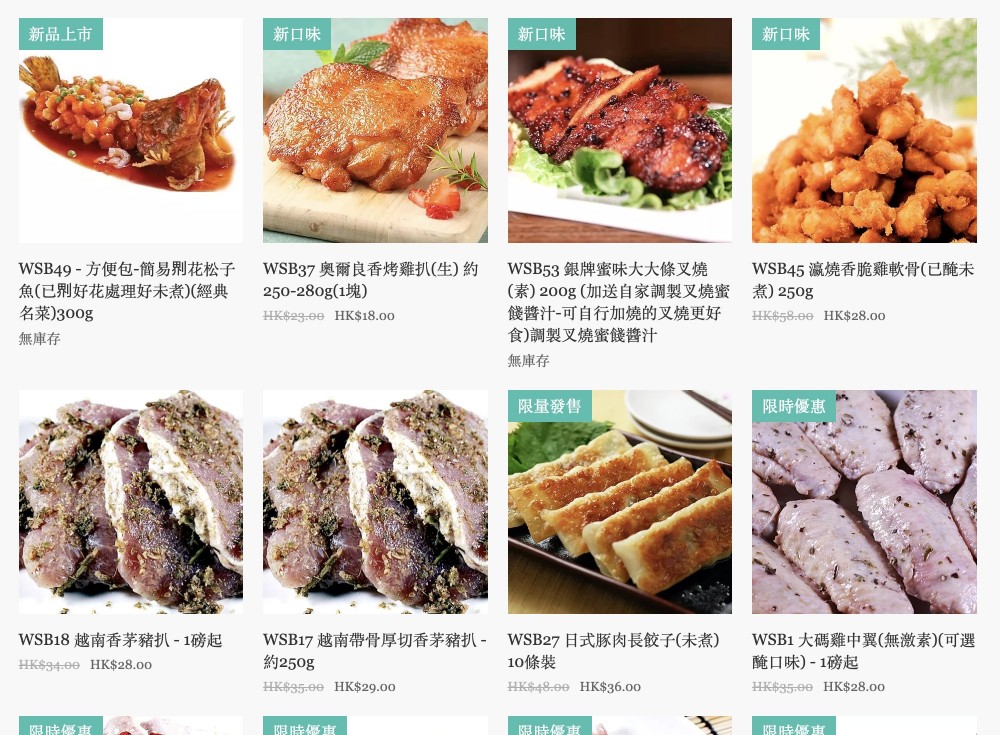This screenshot has width=1000, height=735.
Task: View the WSB17 越南帶骨厚切香茅豬扒 product
Action: (375, 502)
